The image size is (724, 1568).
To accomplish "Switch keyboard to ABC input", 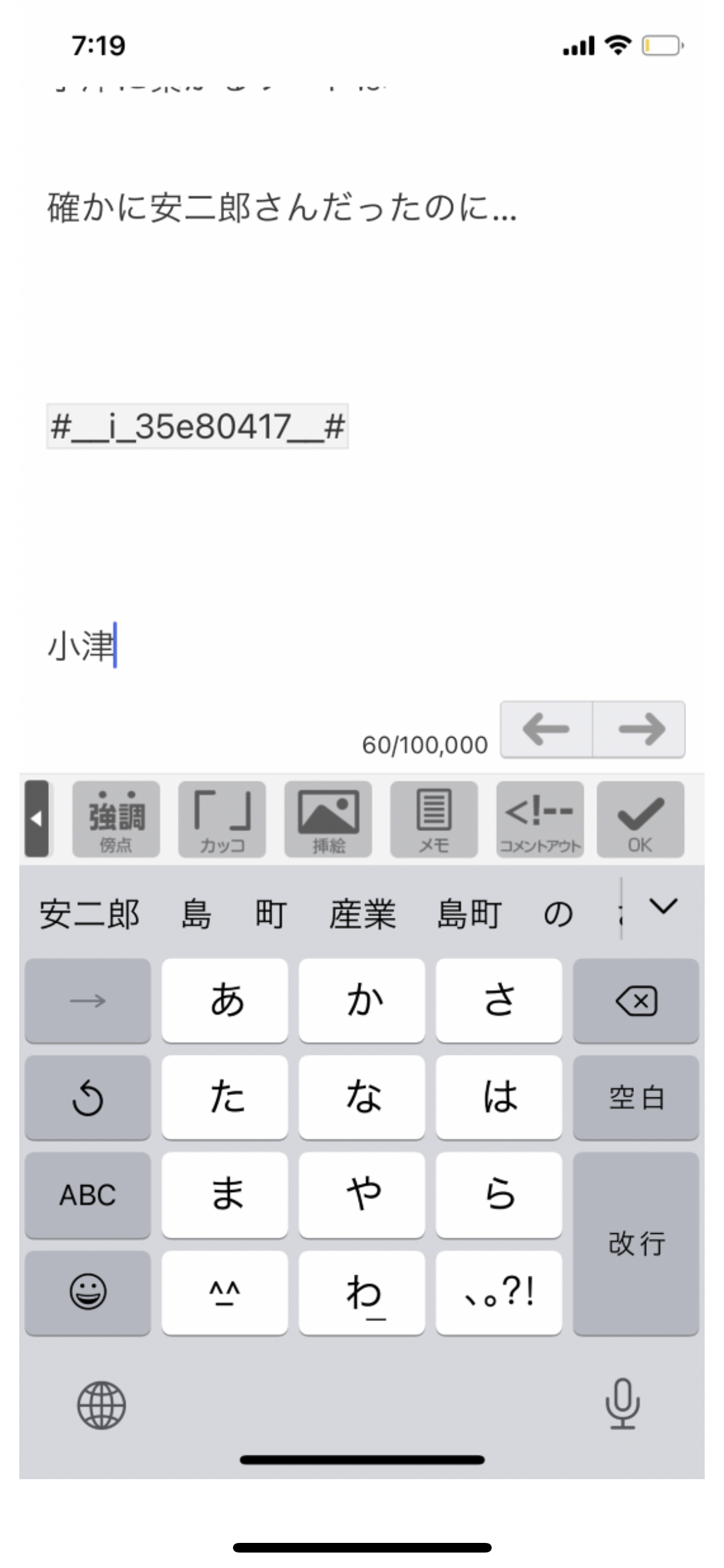I will click(x=88, y=1195).
